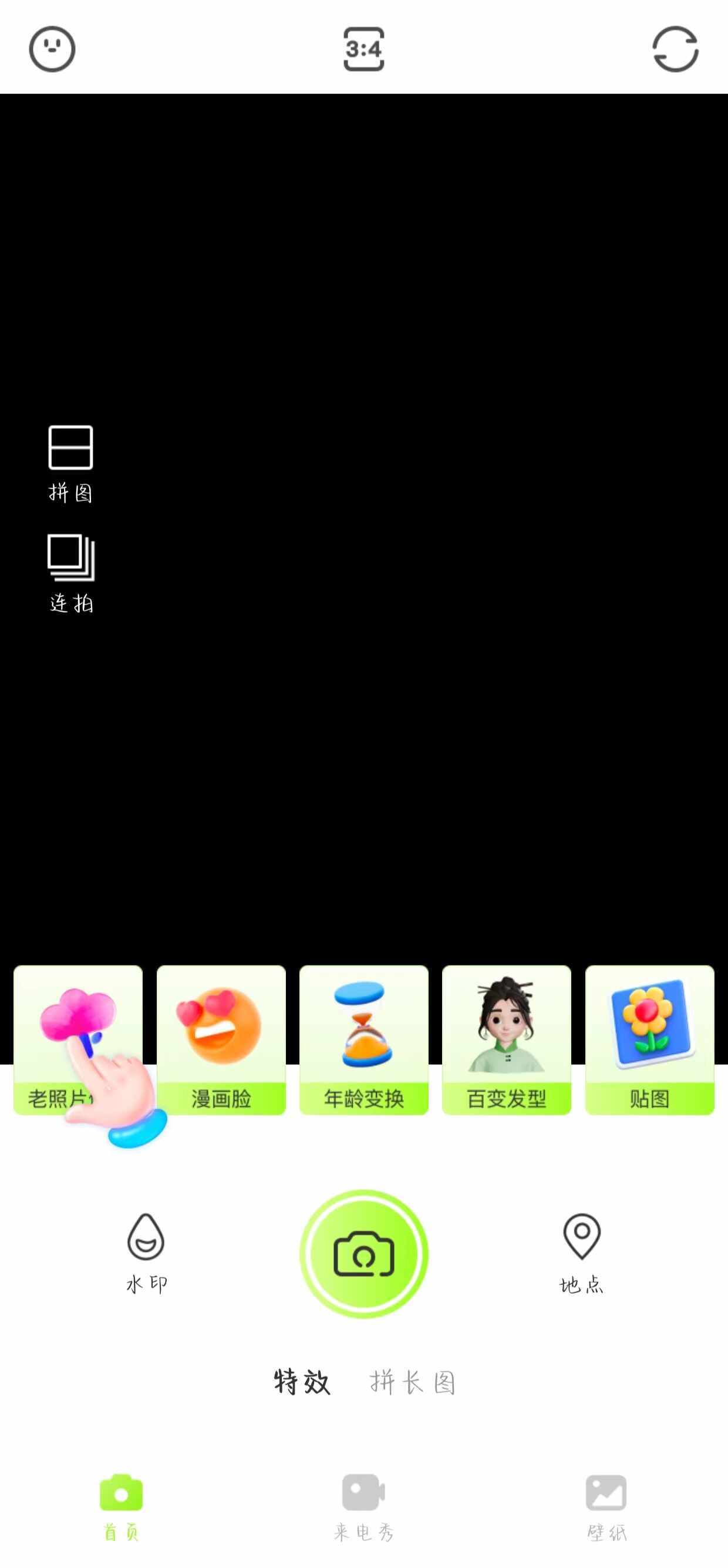The image size is (728, 1568).
Task: Switch to 拼长图 mode
Action: pos(413,1381)
